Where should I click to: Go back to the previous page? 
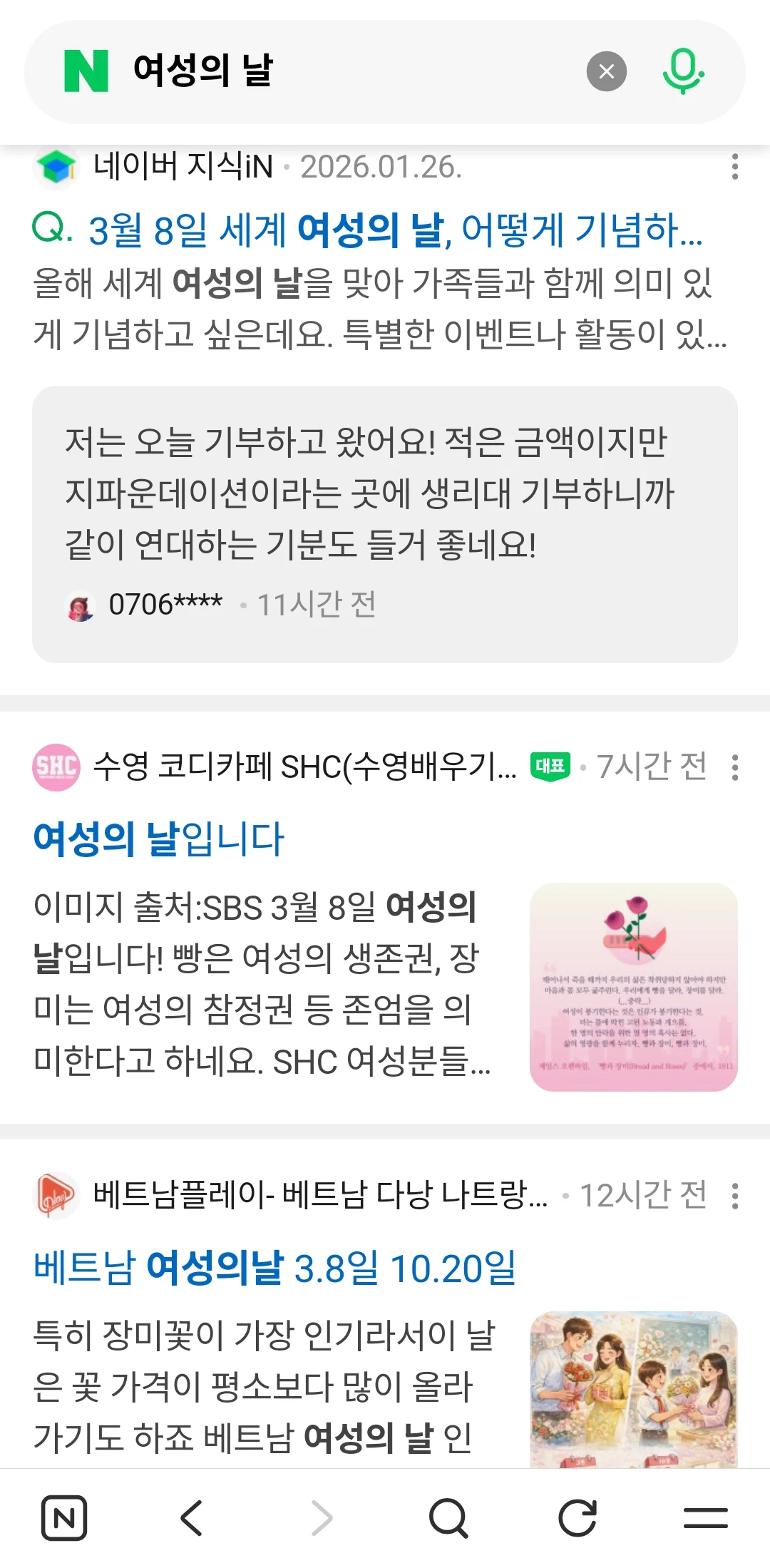click(x=192, y=1517)
